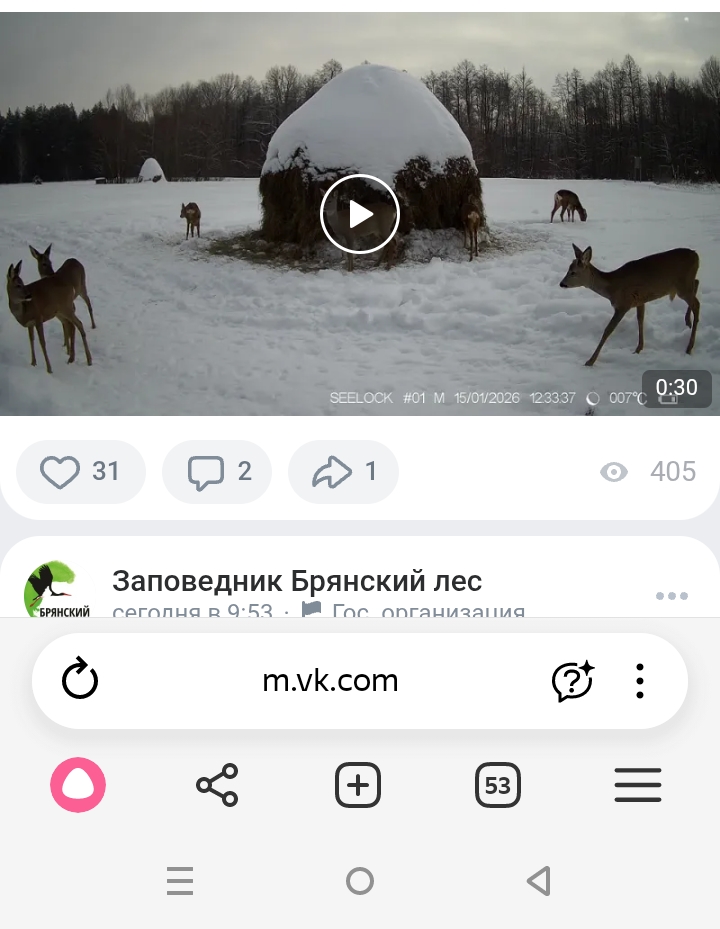Reload the page with the refresh icon

coord(80,680)
